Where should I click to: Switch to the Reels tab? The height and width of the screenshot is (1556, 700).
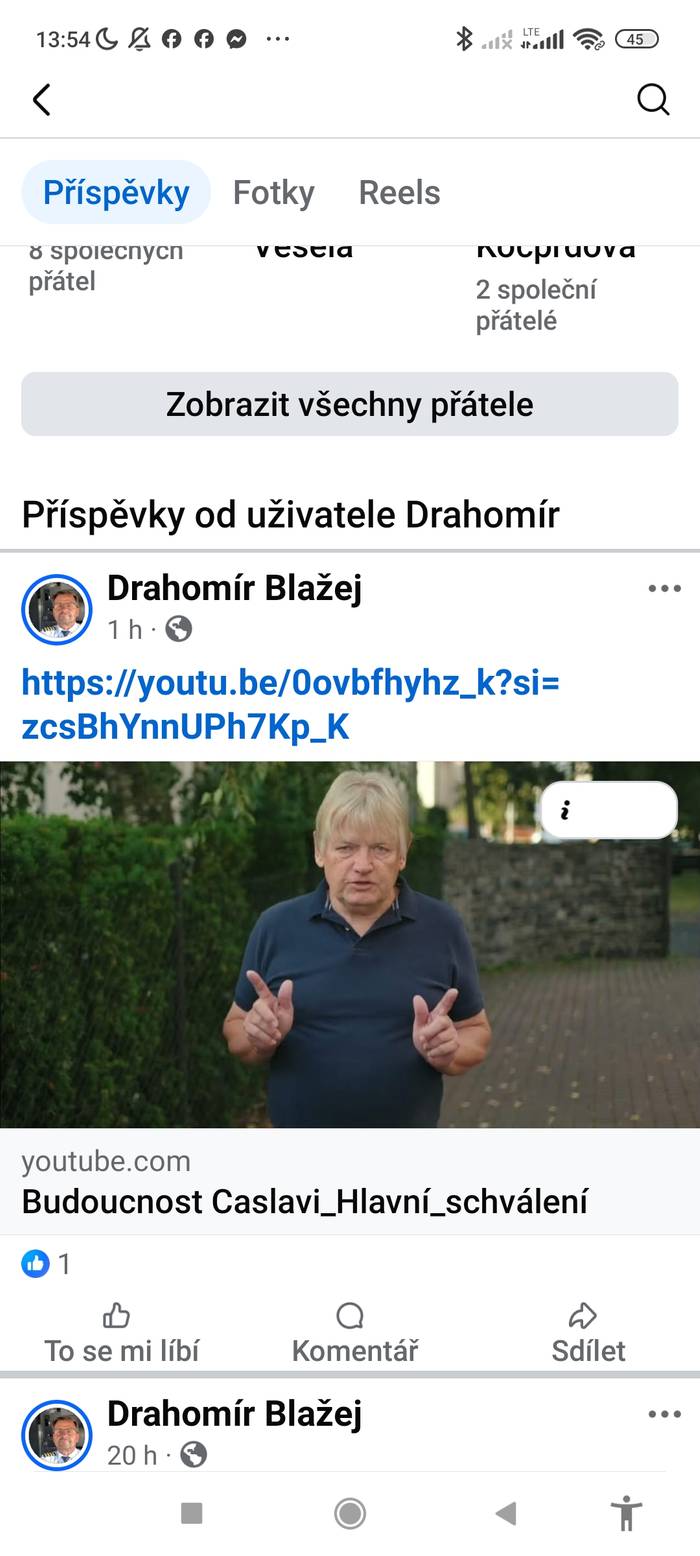399,192
